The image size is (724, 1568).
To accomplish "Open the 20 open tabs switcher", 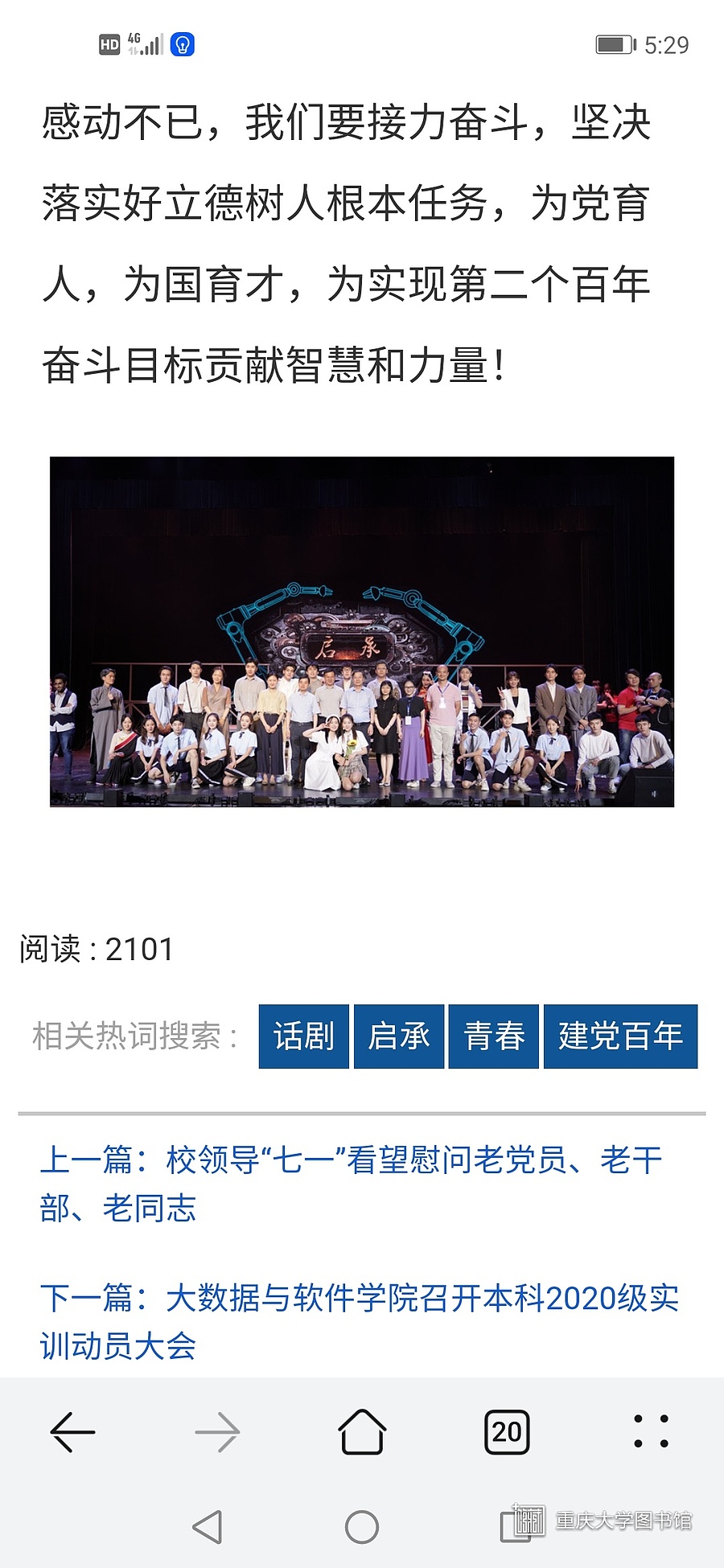I will tap(507, 1432).
